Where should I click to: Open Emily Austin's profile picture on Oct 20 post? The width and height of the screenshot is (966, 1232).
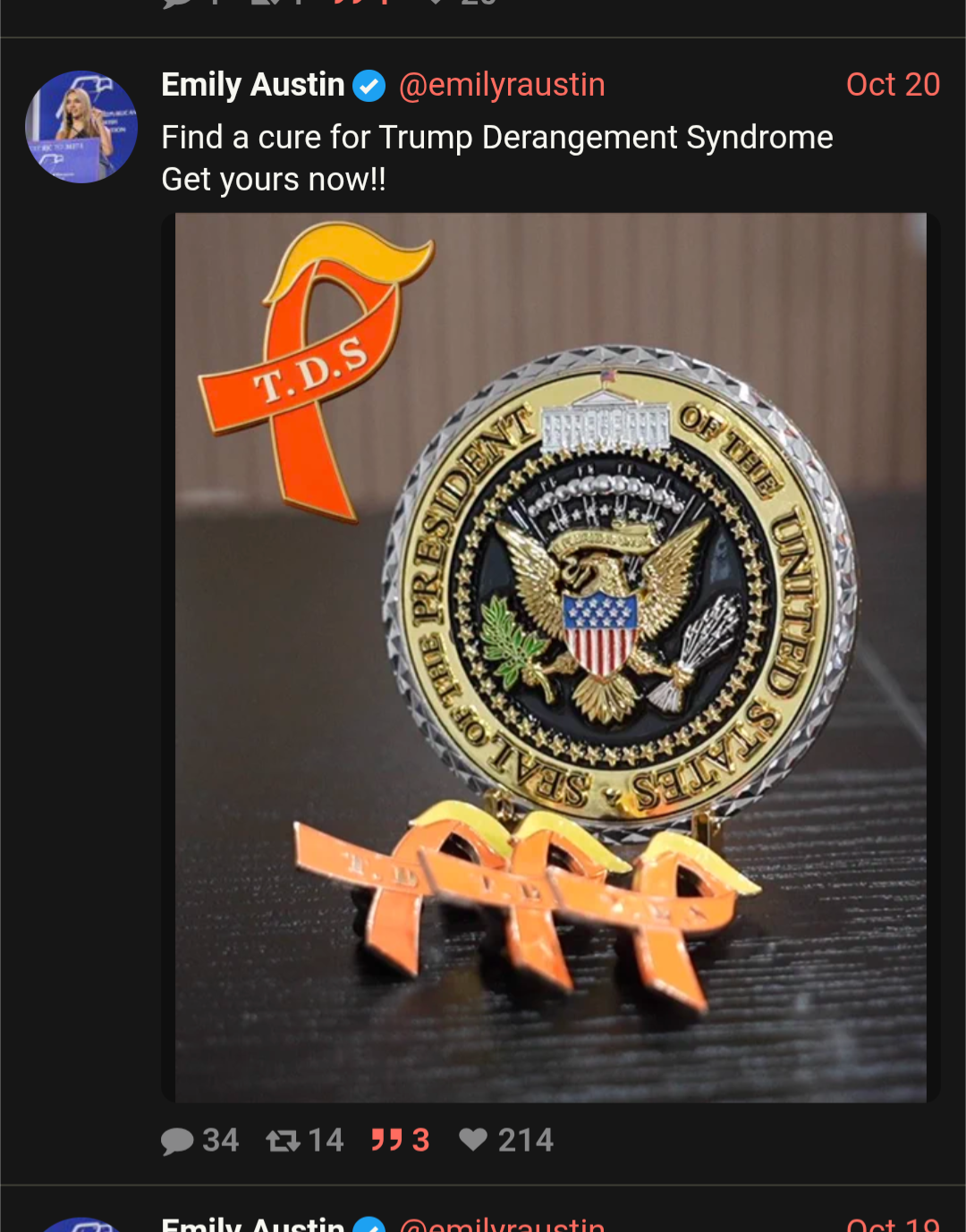coord(81,127)
